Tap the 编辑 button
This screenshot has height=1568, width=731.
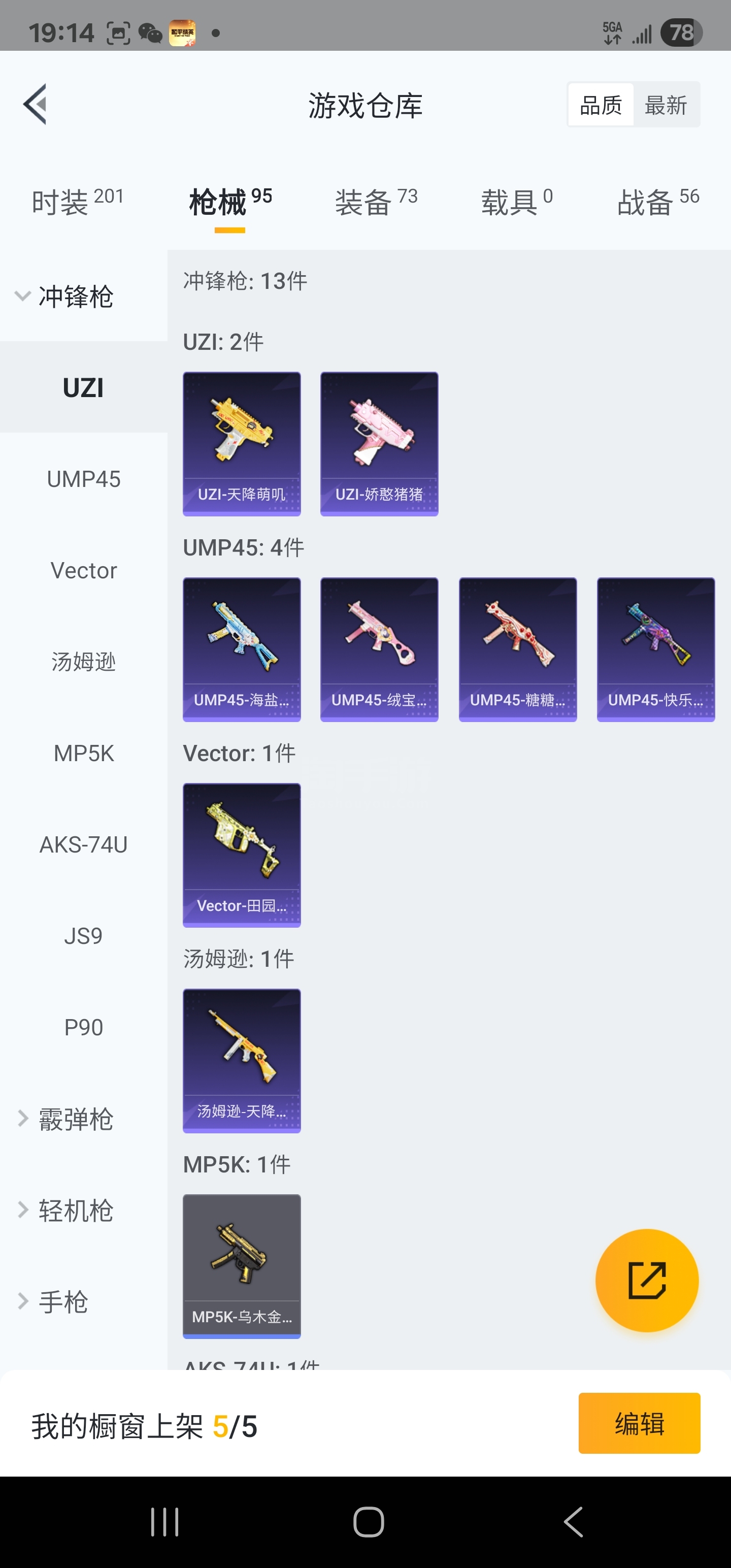(639, 1423)
